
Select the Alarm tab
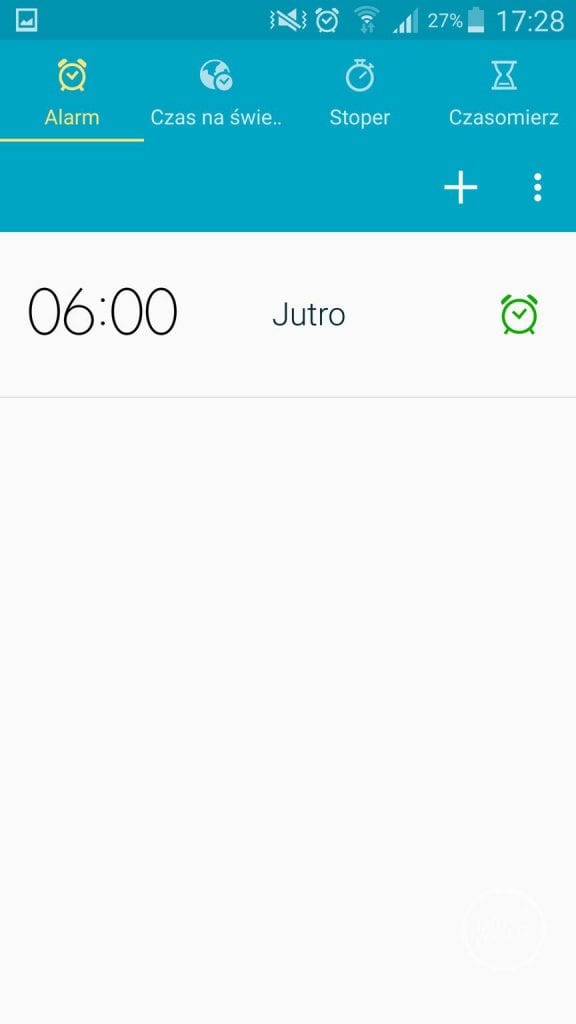pos(72,91)
